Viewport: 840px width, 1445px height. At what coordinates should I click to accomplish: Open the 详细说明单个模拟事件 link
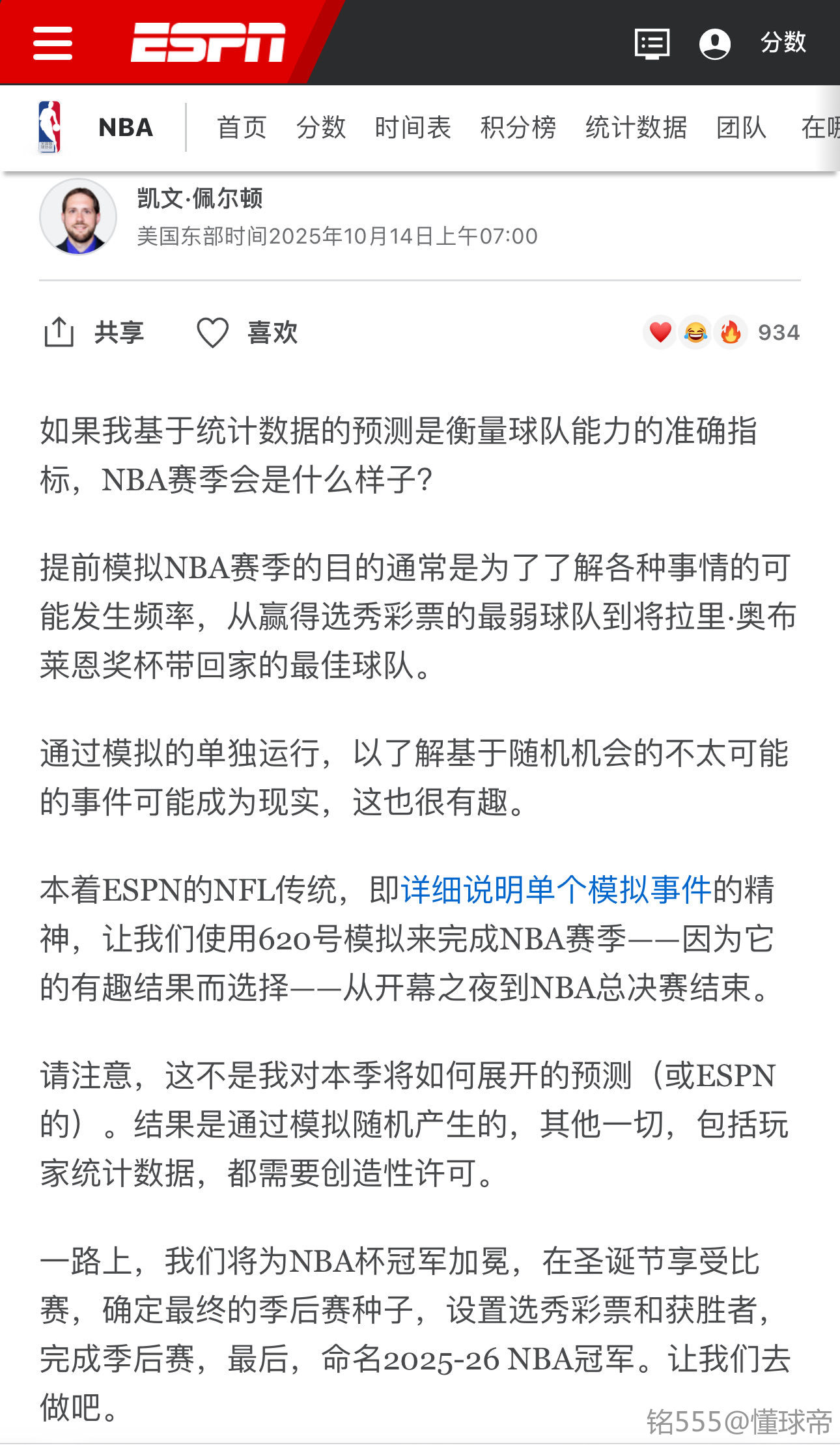coord(555,890)
